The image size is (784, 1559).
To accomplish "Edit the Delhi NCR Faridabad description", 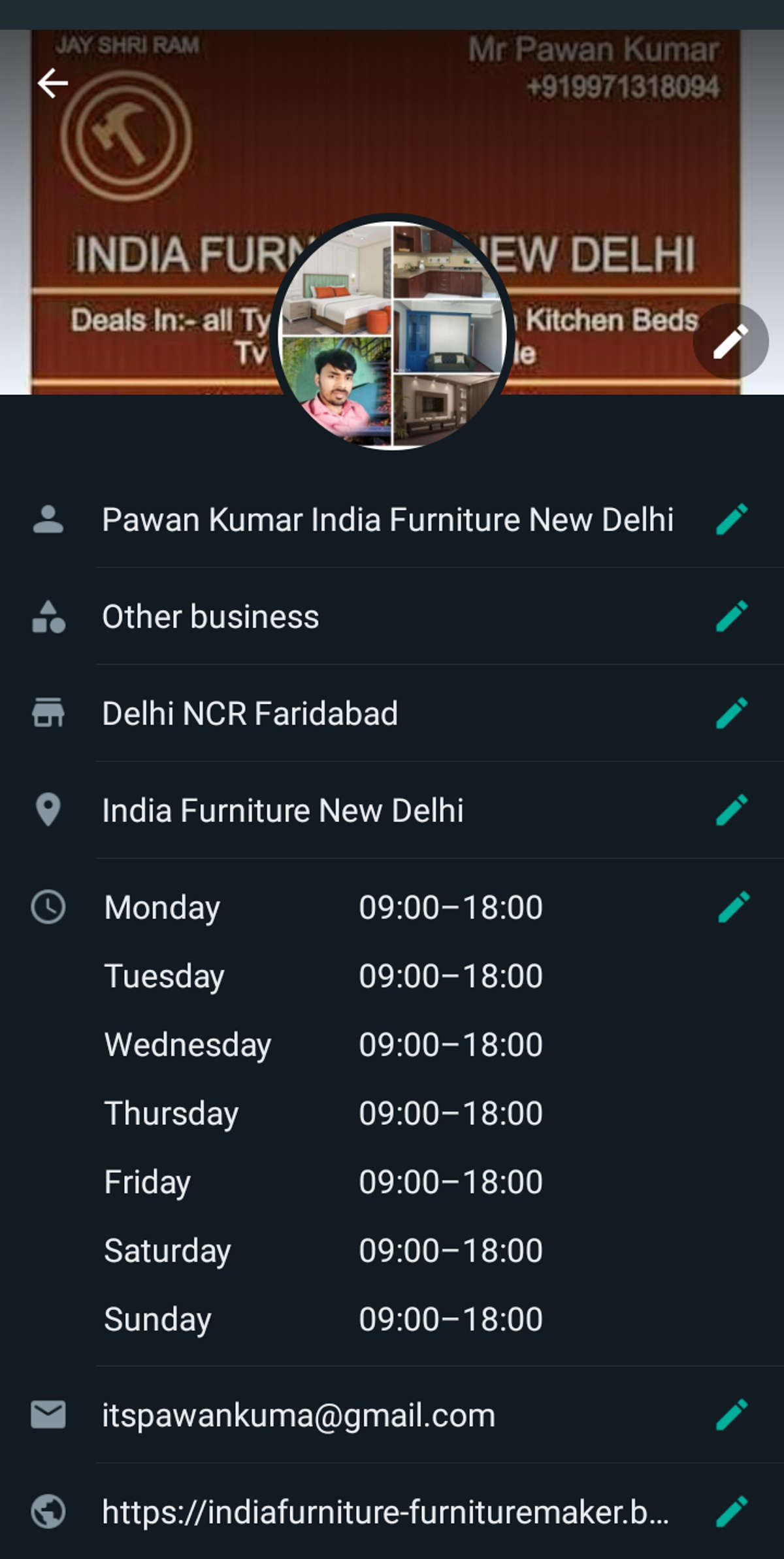I will click(x=732, y=713).
